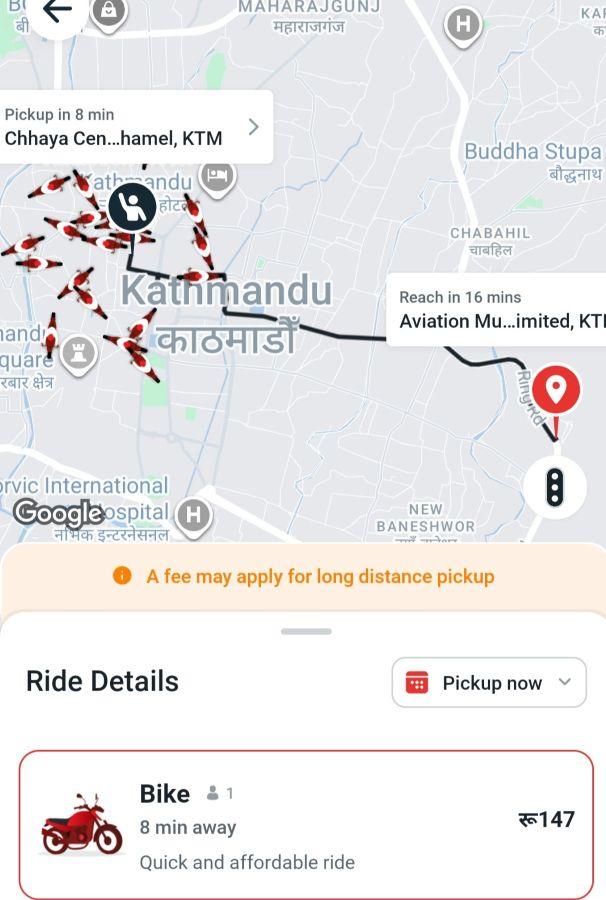Expand the ride details sheet handle
This screenshot has height=900, width=606.
(x=306, y=632)
